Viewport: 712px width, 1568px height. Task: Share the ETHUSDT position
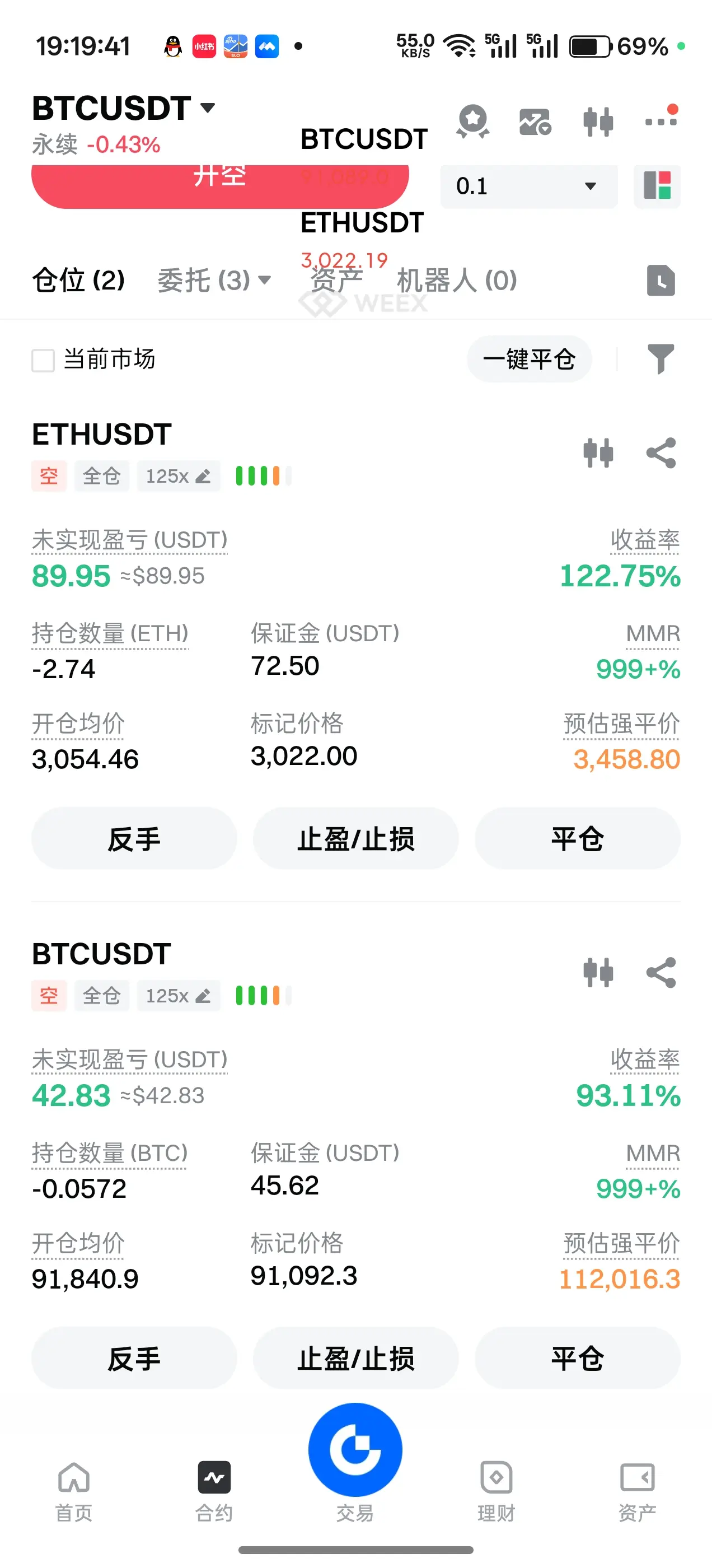coord(661,453)
